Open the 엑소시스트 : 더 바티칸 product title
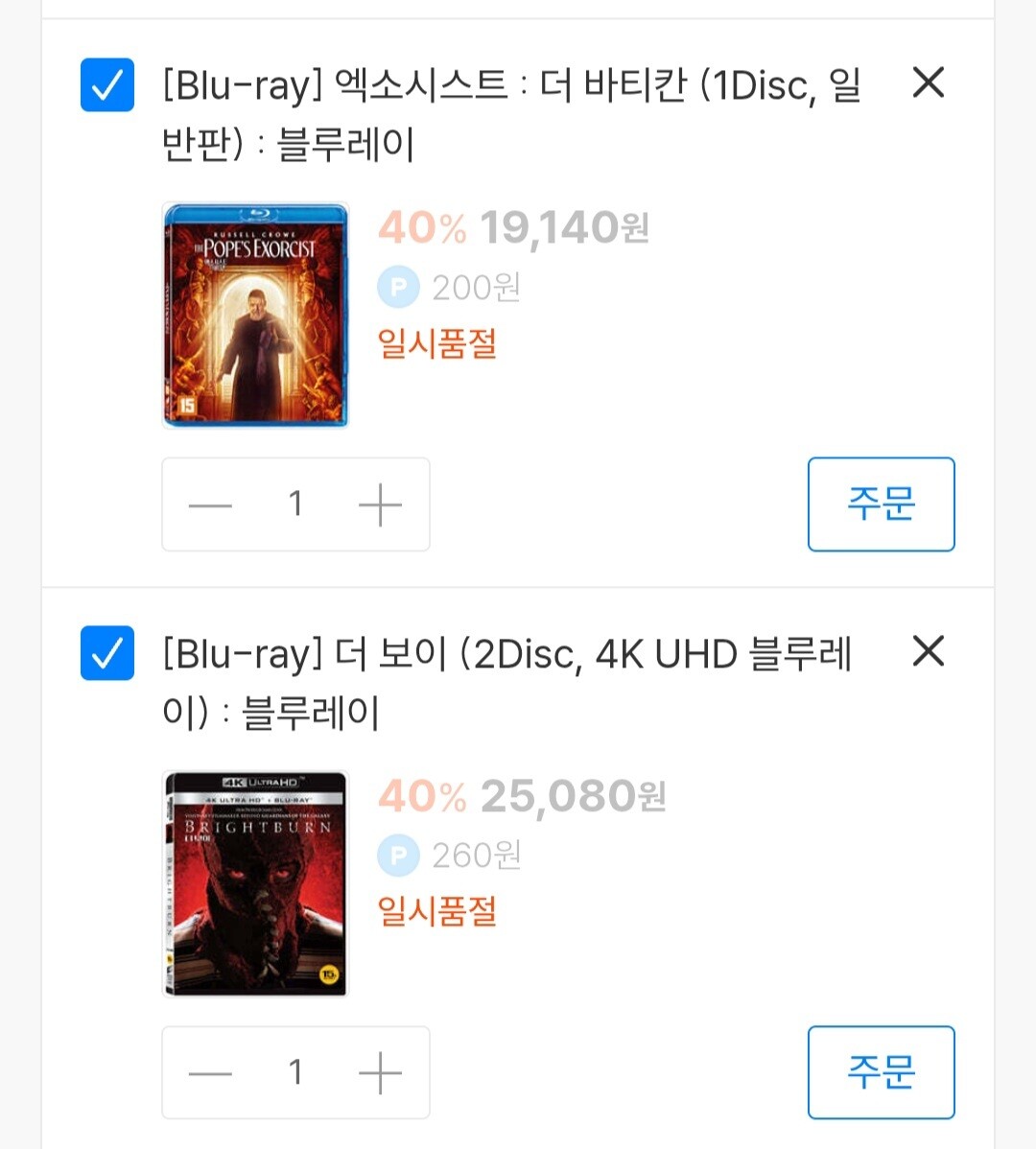1036x1149 pixels. (510, 114)
